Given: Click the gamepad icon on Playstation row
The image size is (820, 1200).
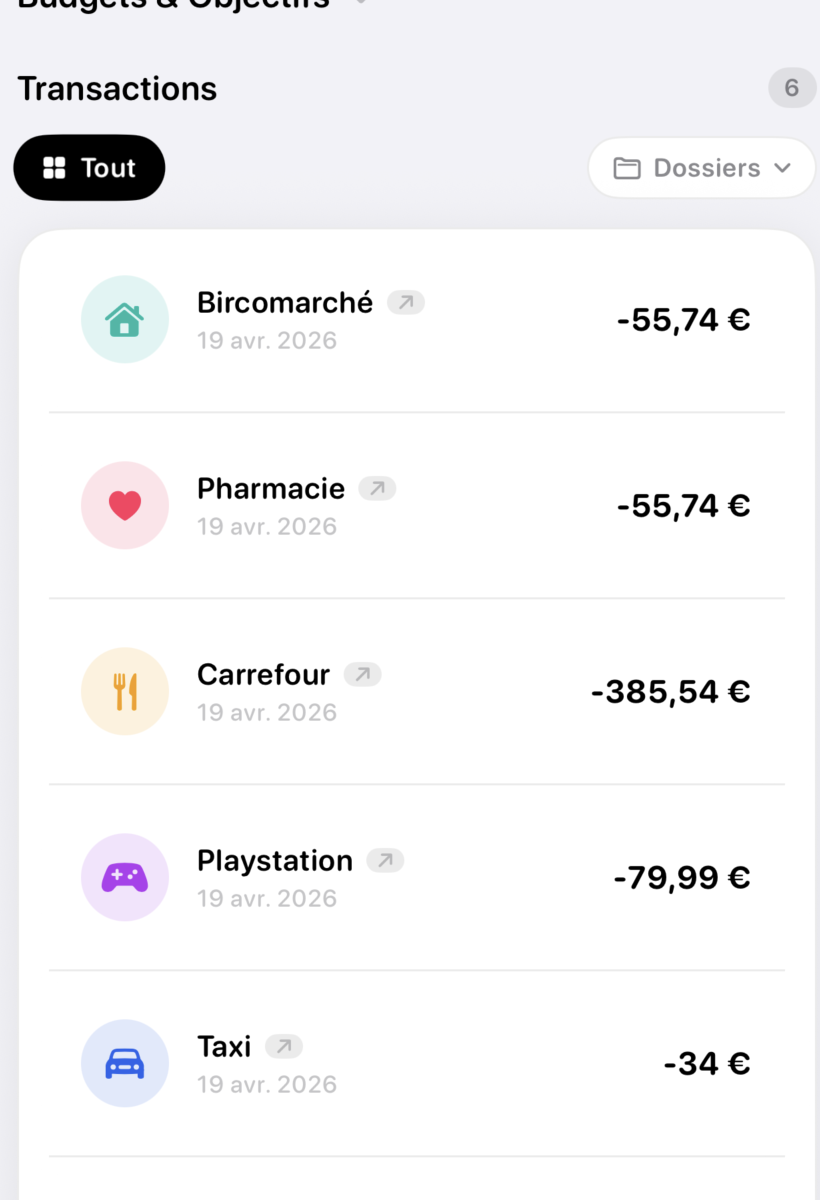Looking at the screenshot, I should click(125, 877).
